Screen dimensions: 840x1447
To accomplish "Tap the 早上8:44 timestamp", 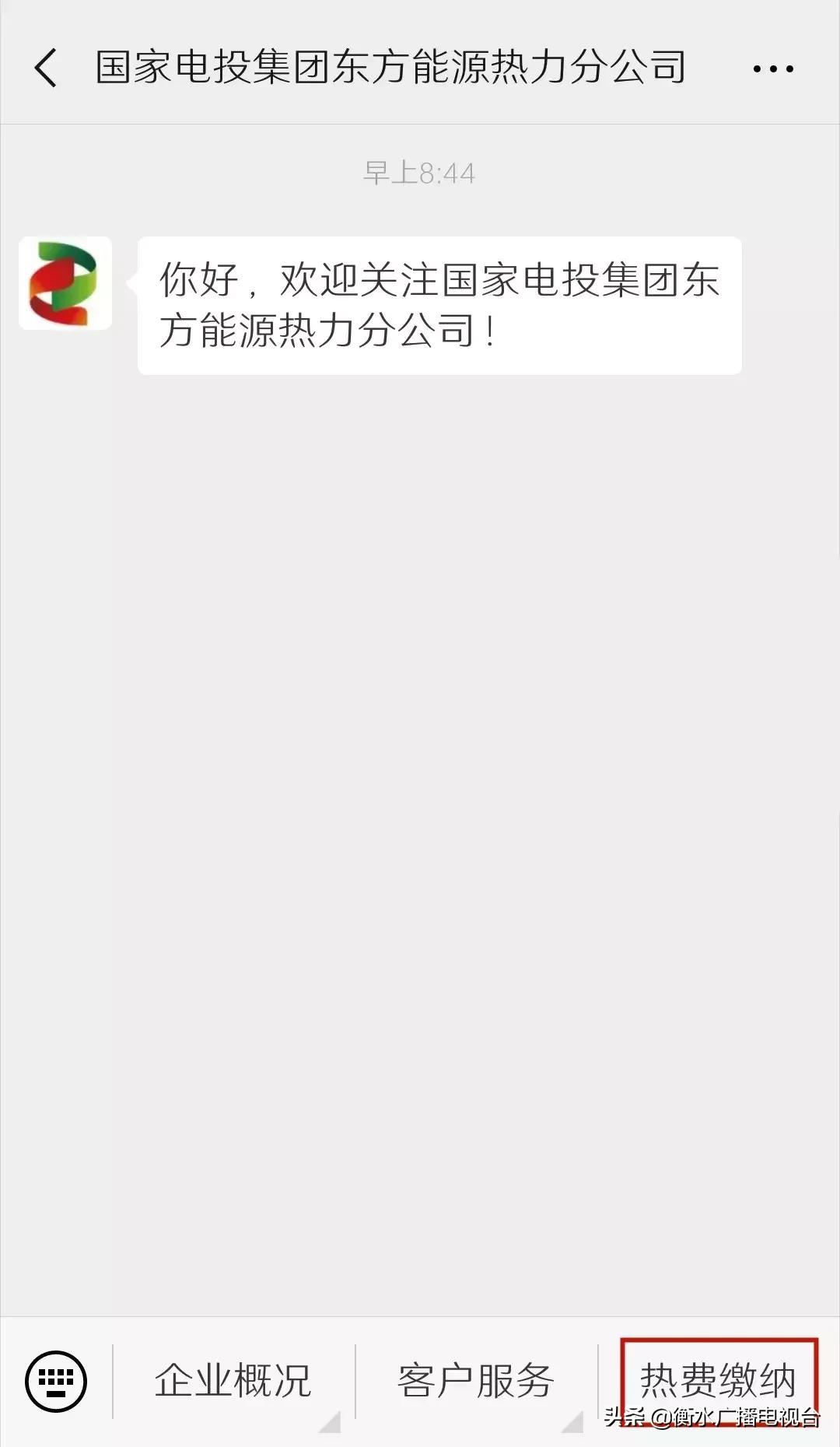I will (x=420, y=173).
